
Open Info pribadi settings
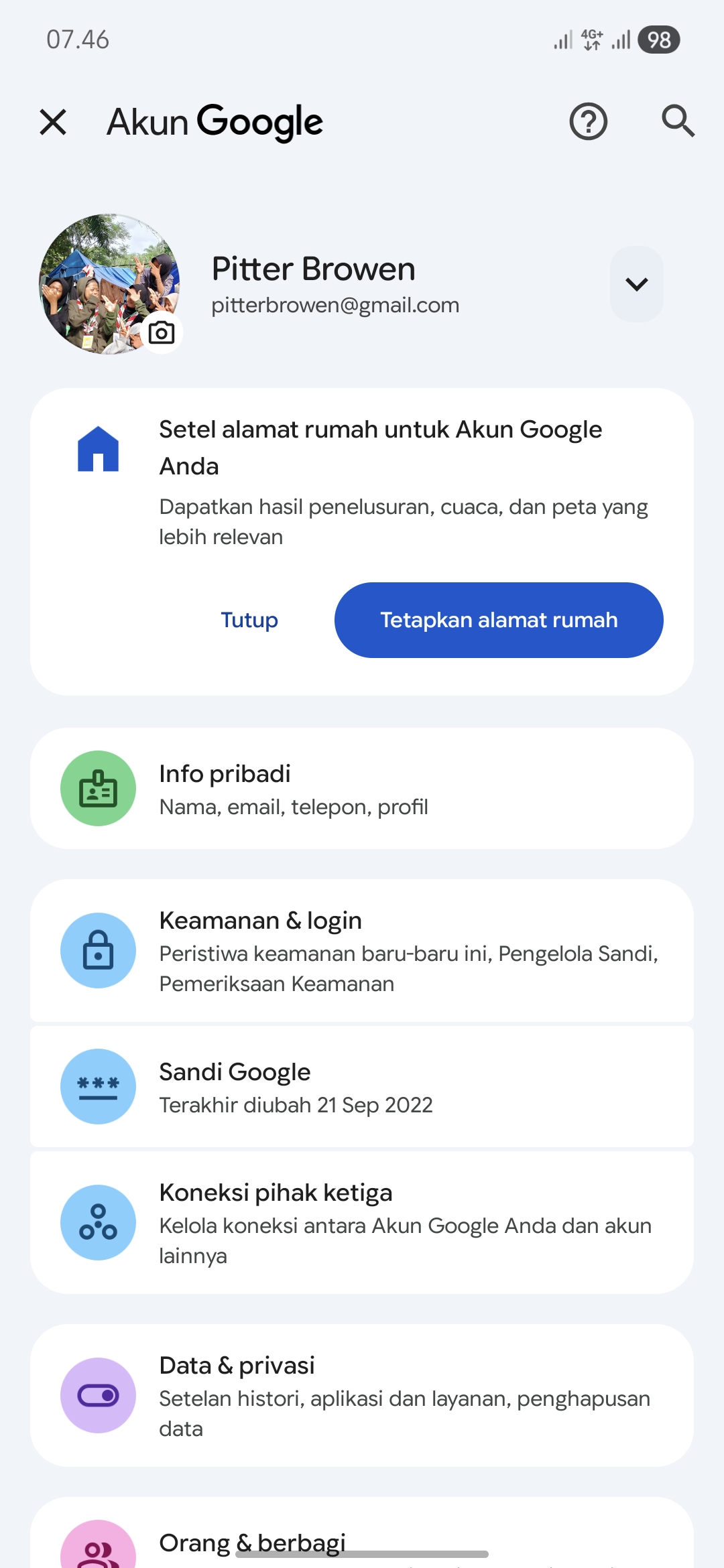362,789
